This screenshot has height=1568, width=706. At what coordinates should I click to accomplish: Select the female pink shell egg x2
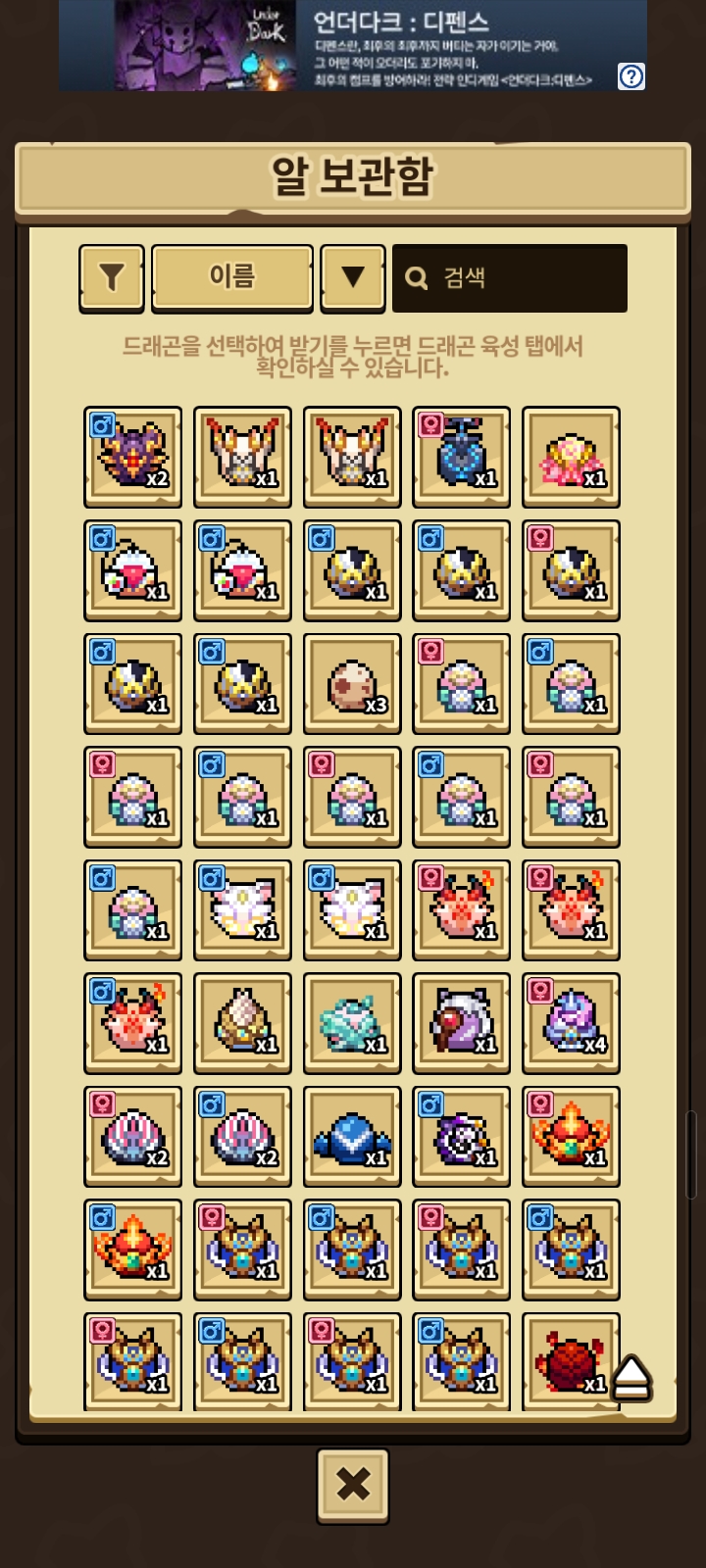(x=132, y=1136)
